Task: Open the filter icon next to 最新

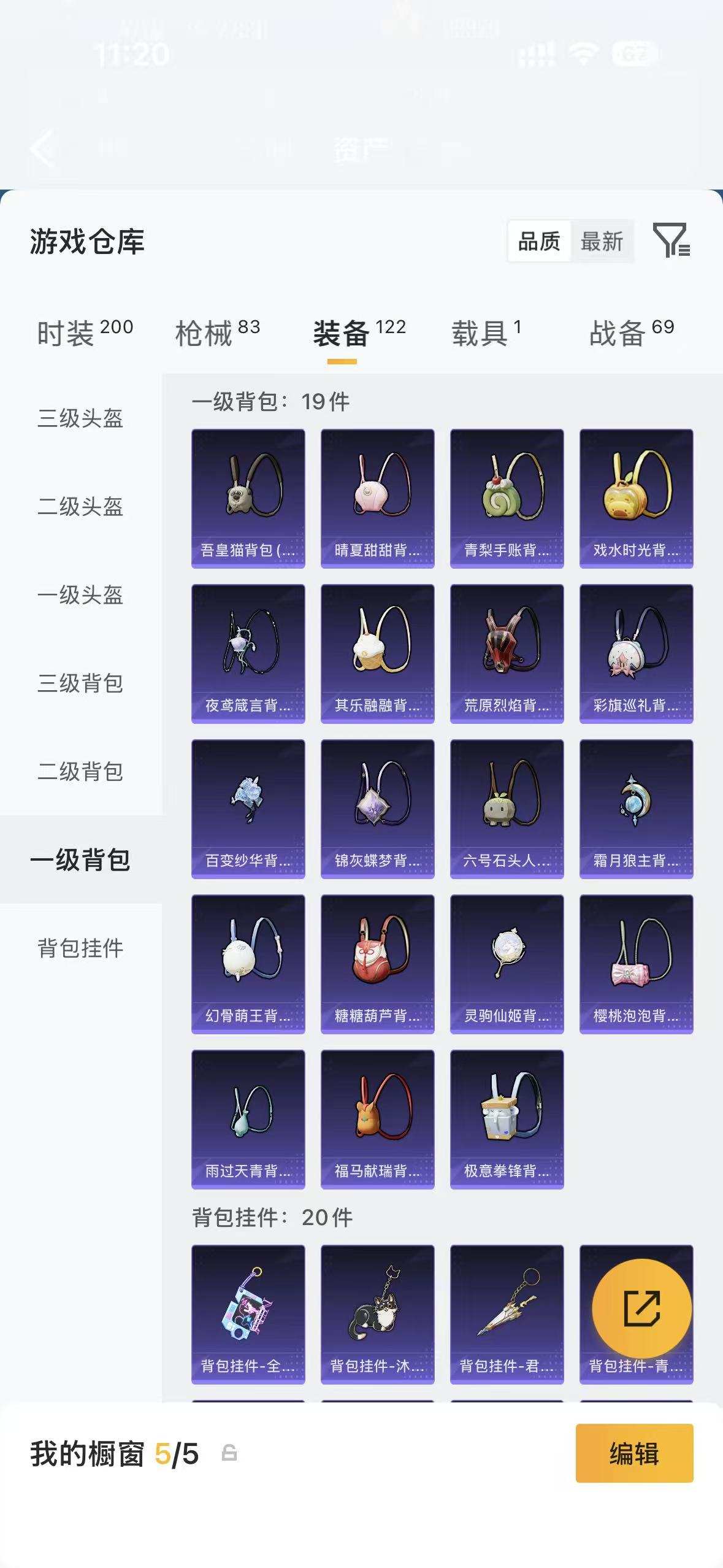Action: click(x=671, y=240)
